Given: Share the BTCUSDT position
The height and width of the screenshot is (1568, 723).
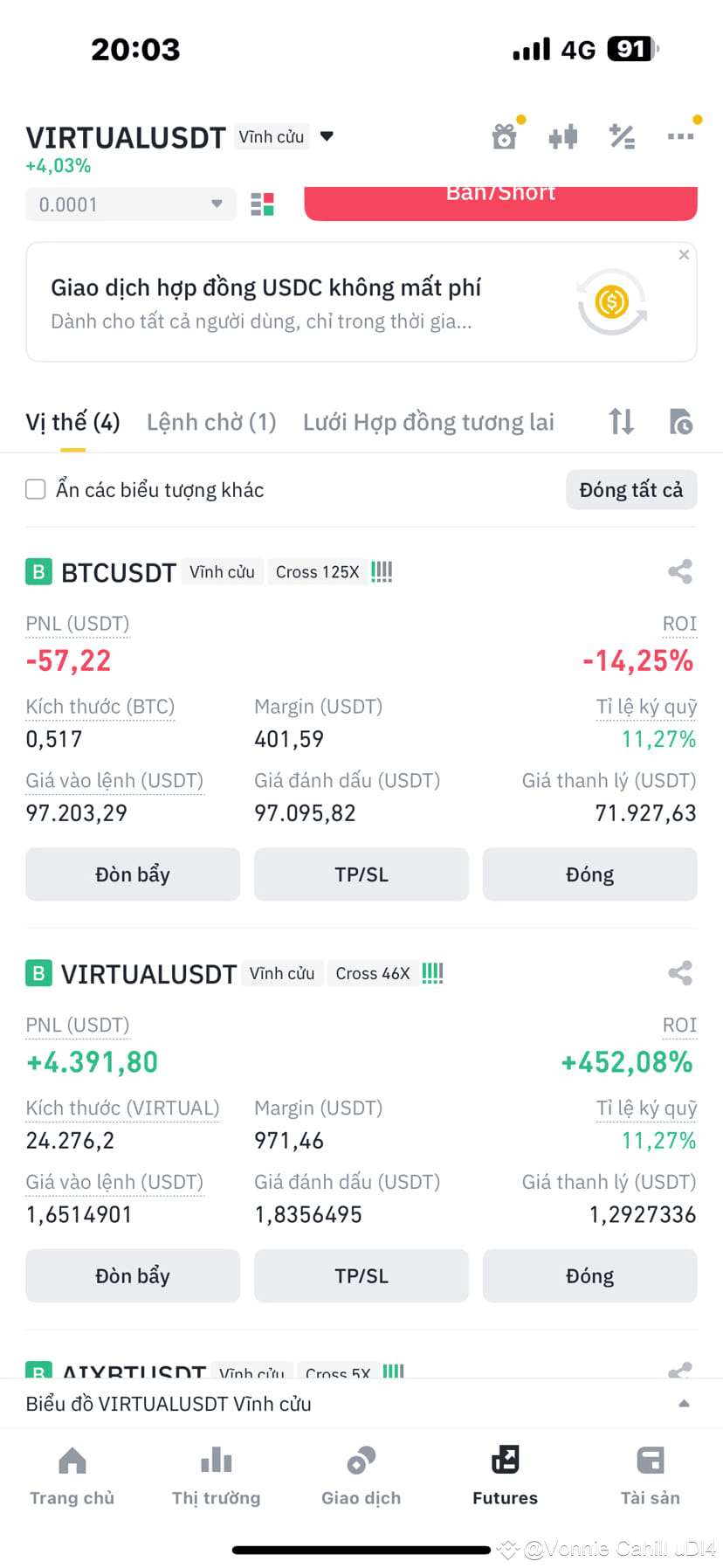Looking at the screenshot, I should pyautogui.click(x=679, y=572).
